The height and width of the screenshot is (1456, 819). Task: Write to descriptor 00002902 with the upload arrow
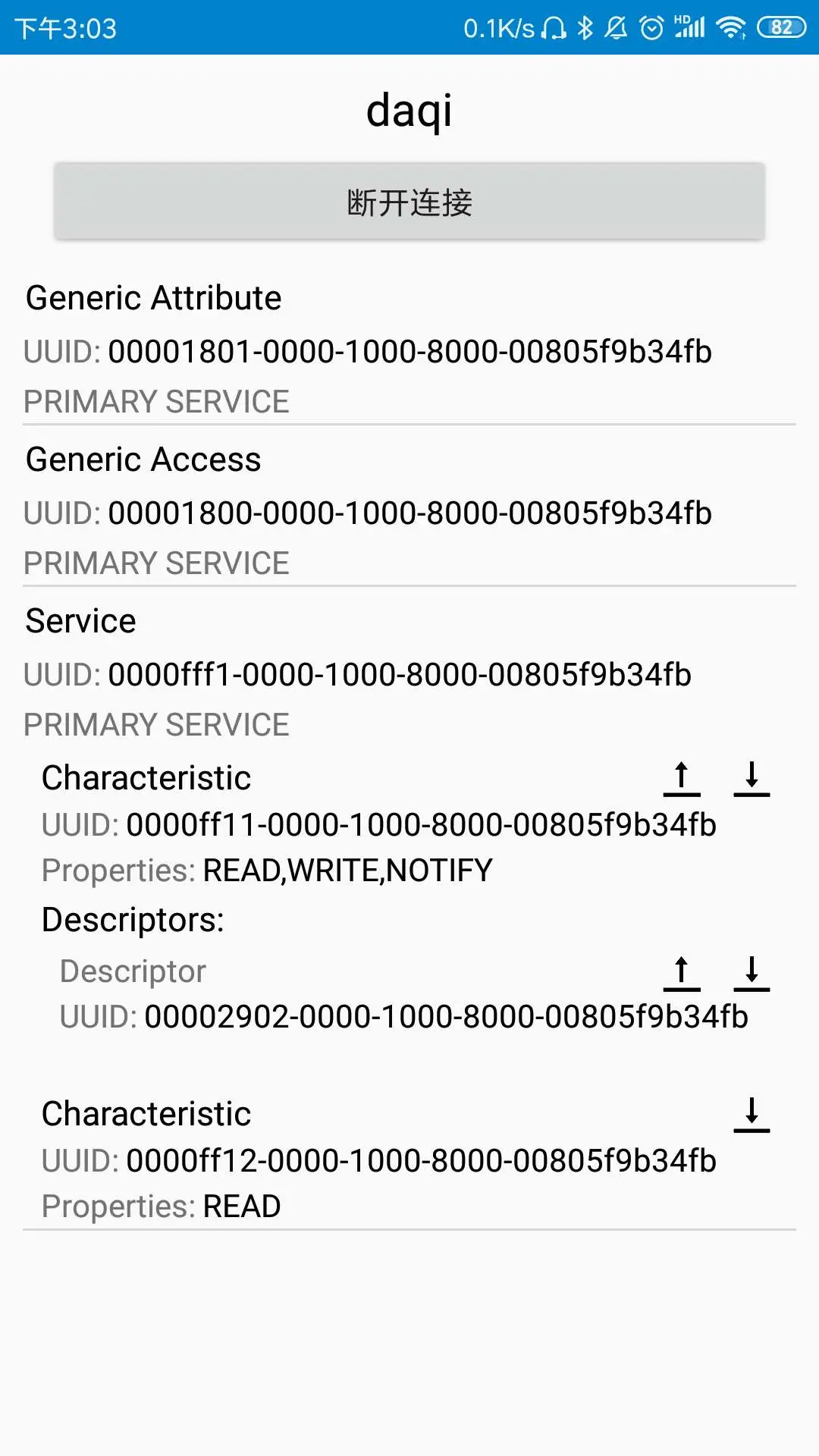tap(682, 973)
